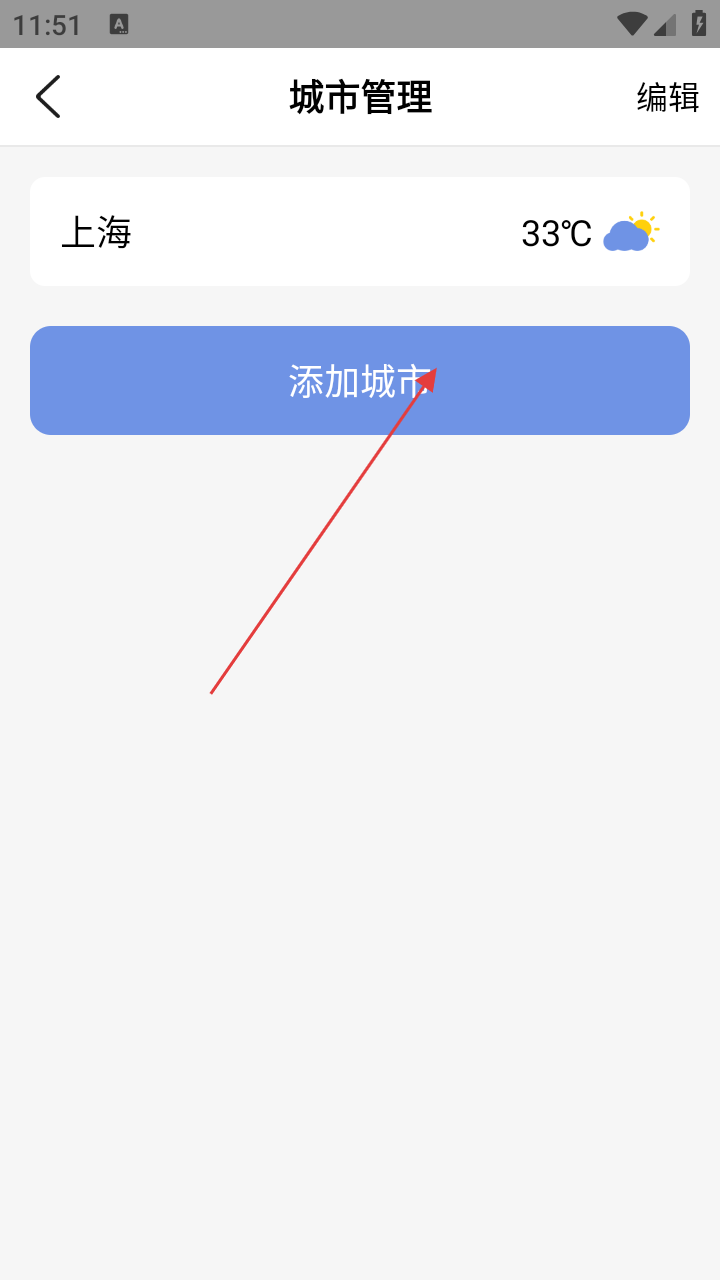Open the 上海 city weather row
Image resolution: width=720 pixels, height=1280 pixels.
point(359,232)
